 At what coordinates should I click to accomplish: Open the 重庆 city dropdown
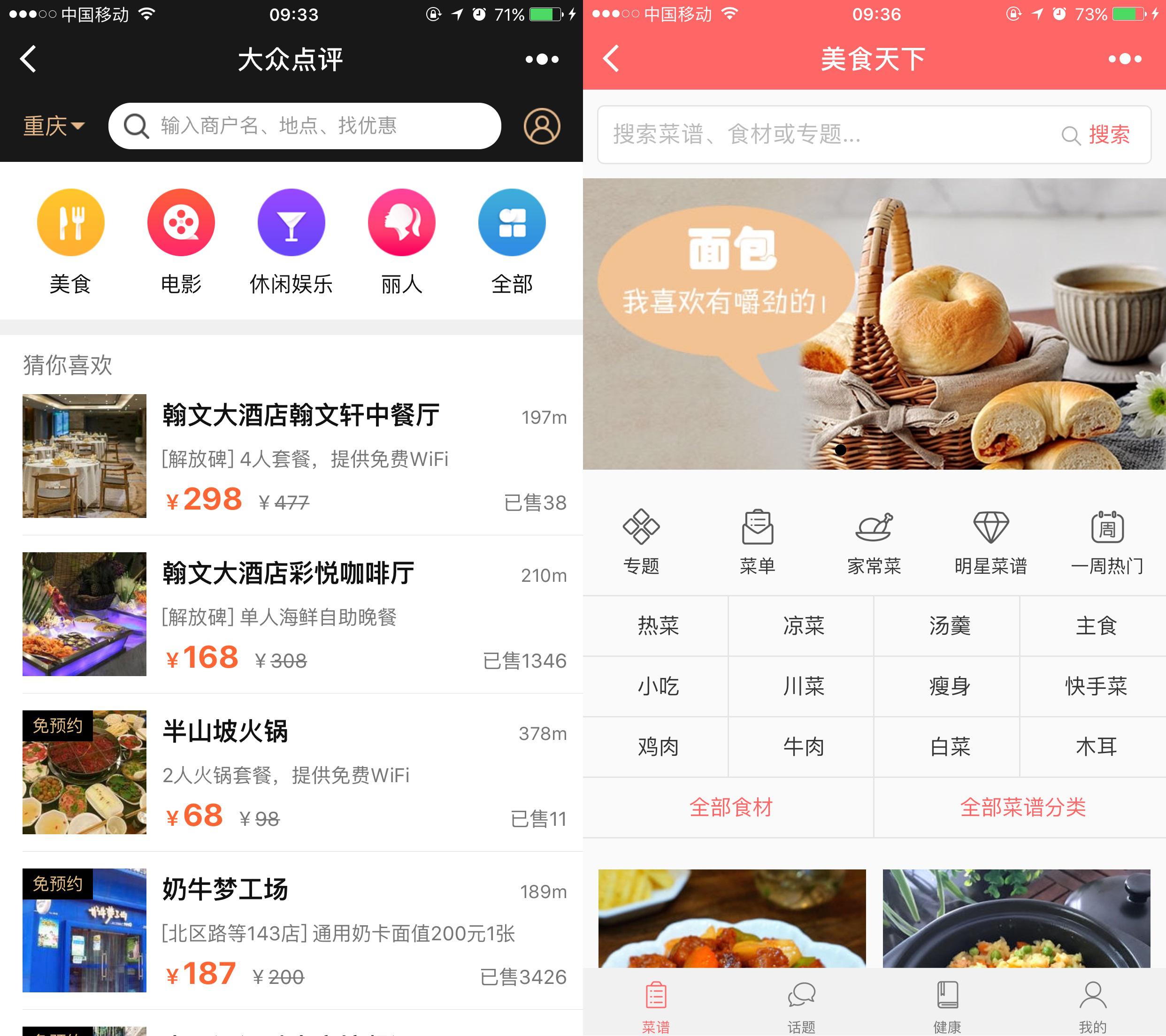[x=53, y=126]
